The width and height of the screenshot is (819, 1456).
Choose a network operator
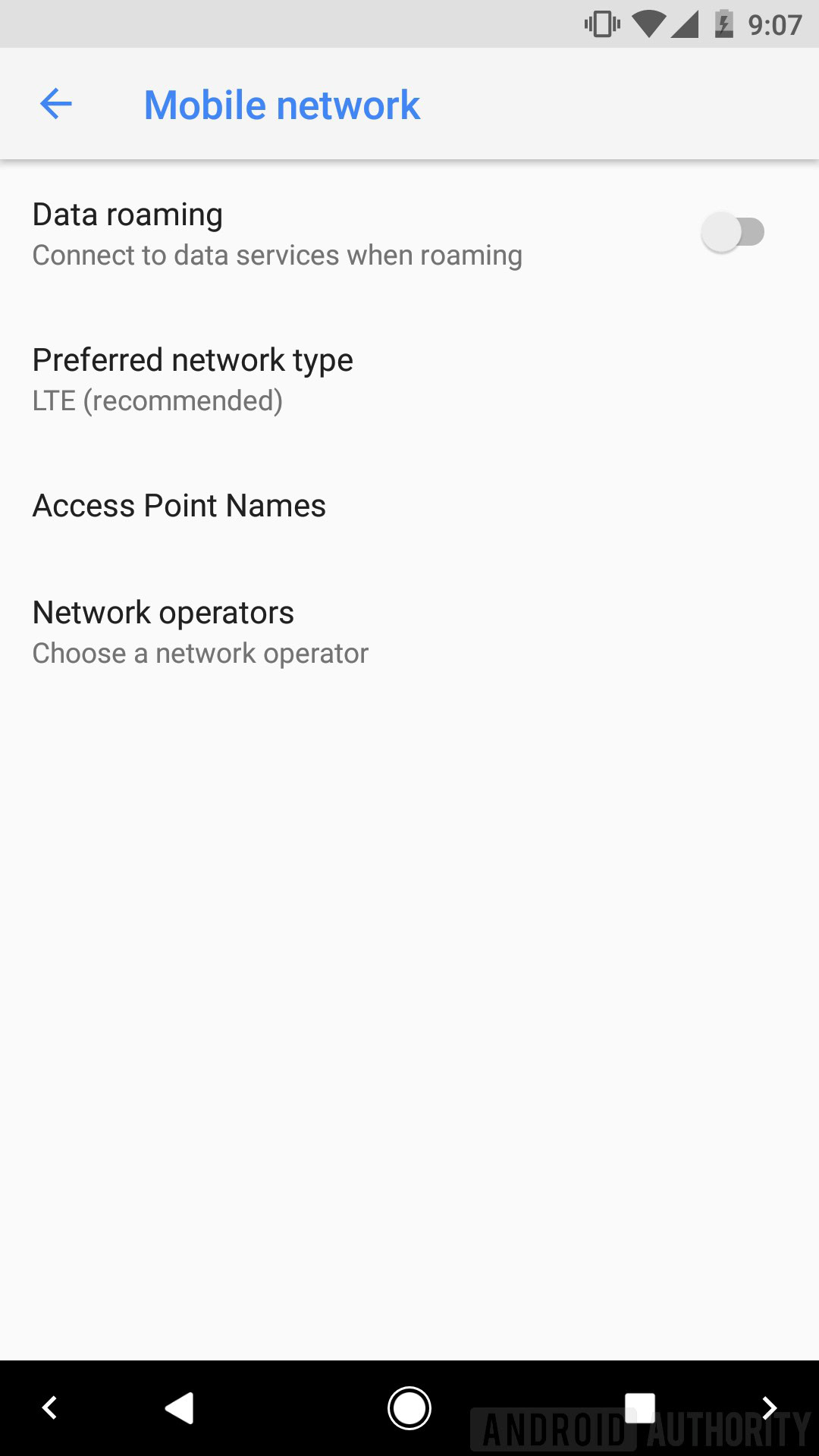(200, 632)
